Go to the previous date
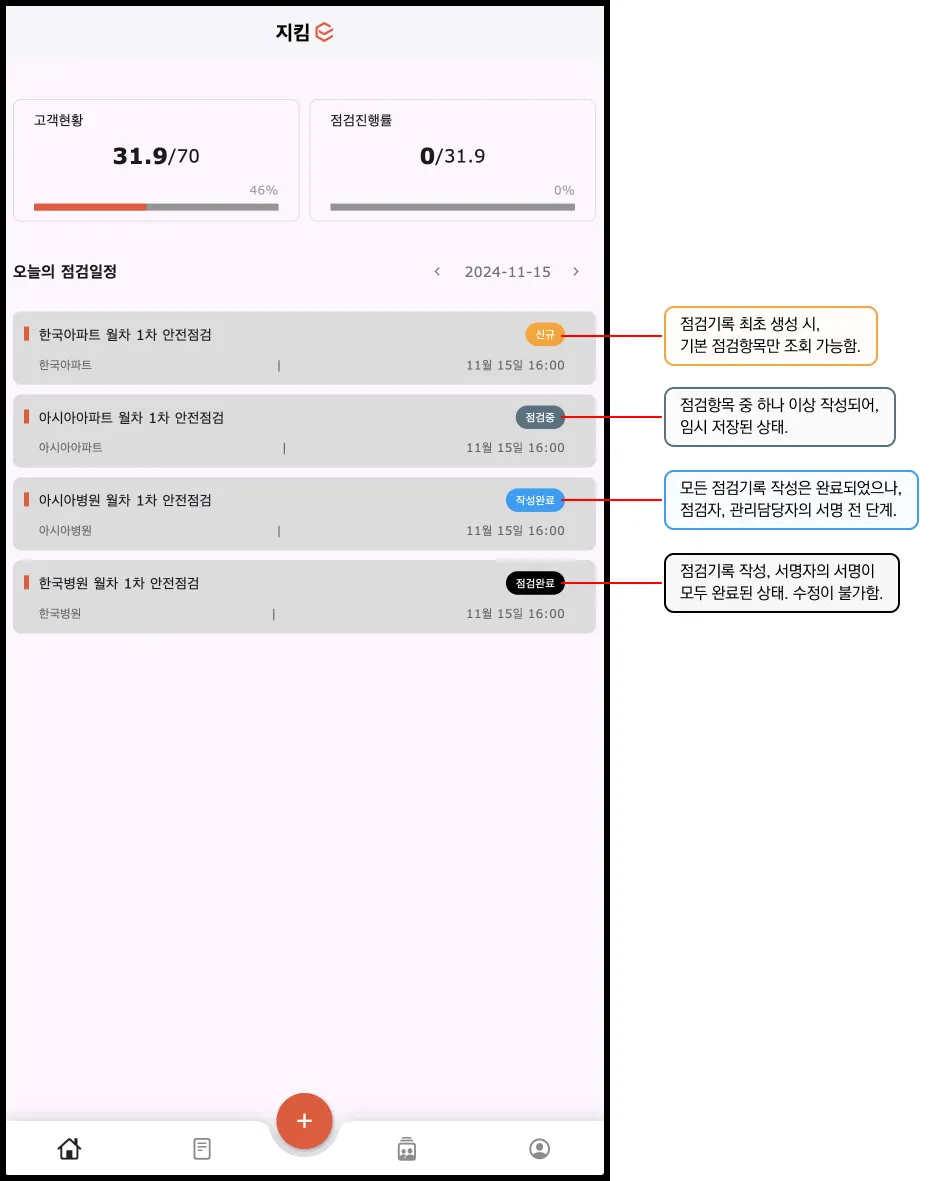 [437, 272]
